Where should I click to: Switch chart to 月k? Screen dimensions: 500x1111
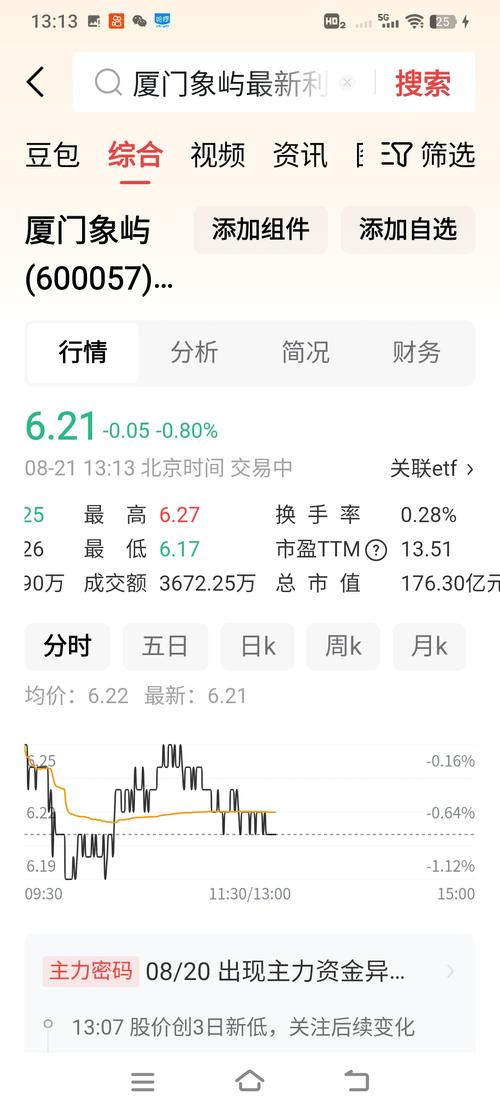429,646
